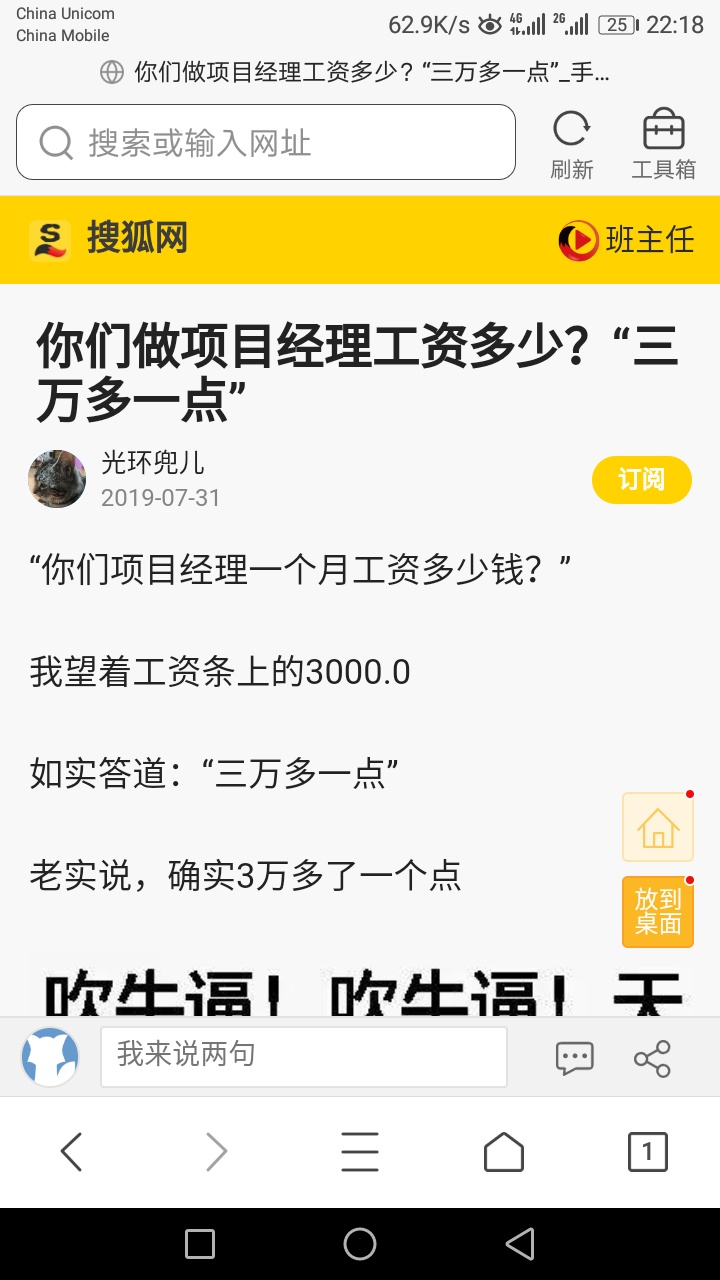This screenshot has height=1280, width=720.
Task: Tap the 放到桌面 button
Action: click(658, 912)
